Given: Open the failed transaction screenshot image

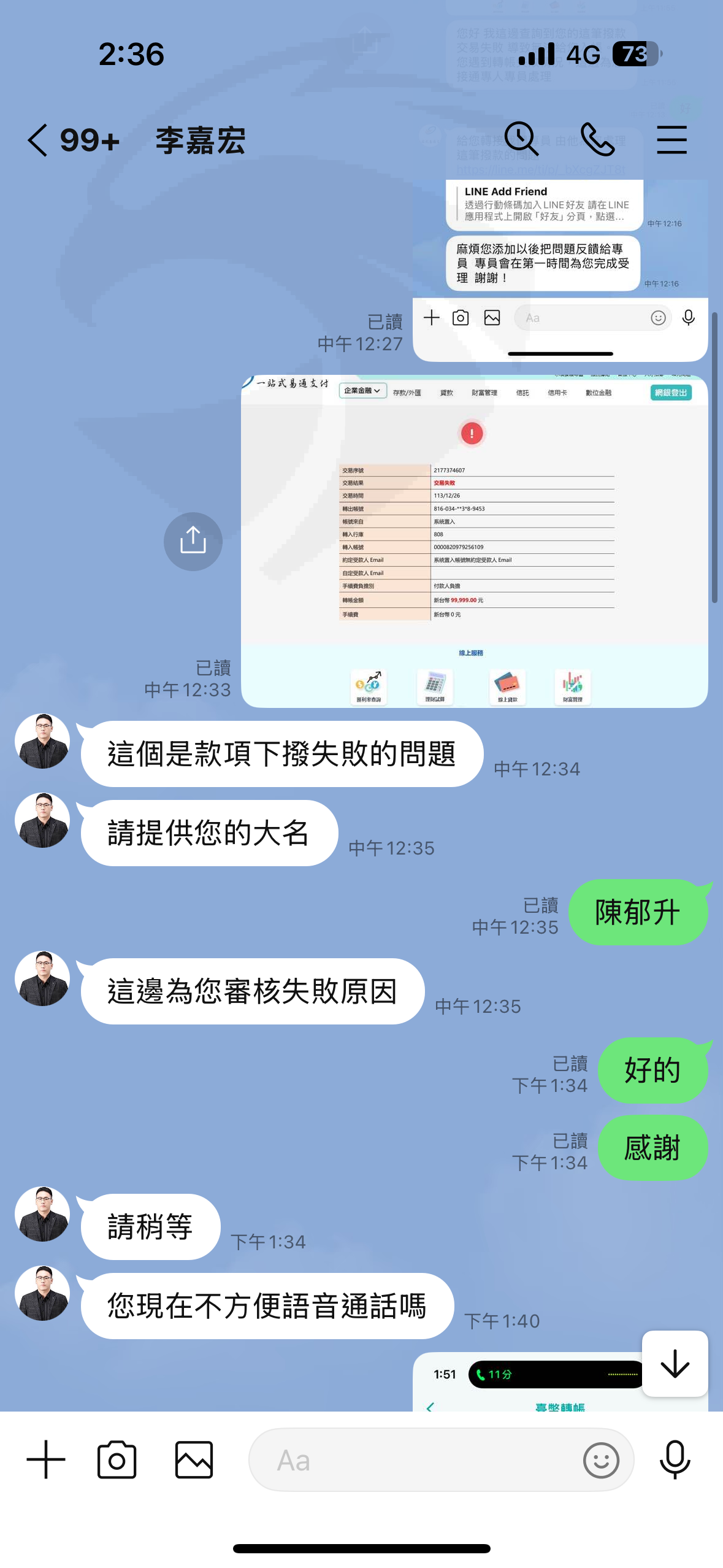Looking at the screenshot, I should [474, 541].
